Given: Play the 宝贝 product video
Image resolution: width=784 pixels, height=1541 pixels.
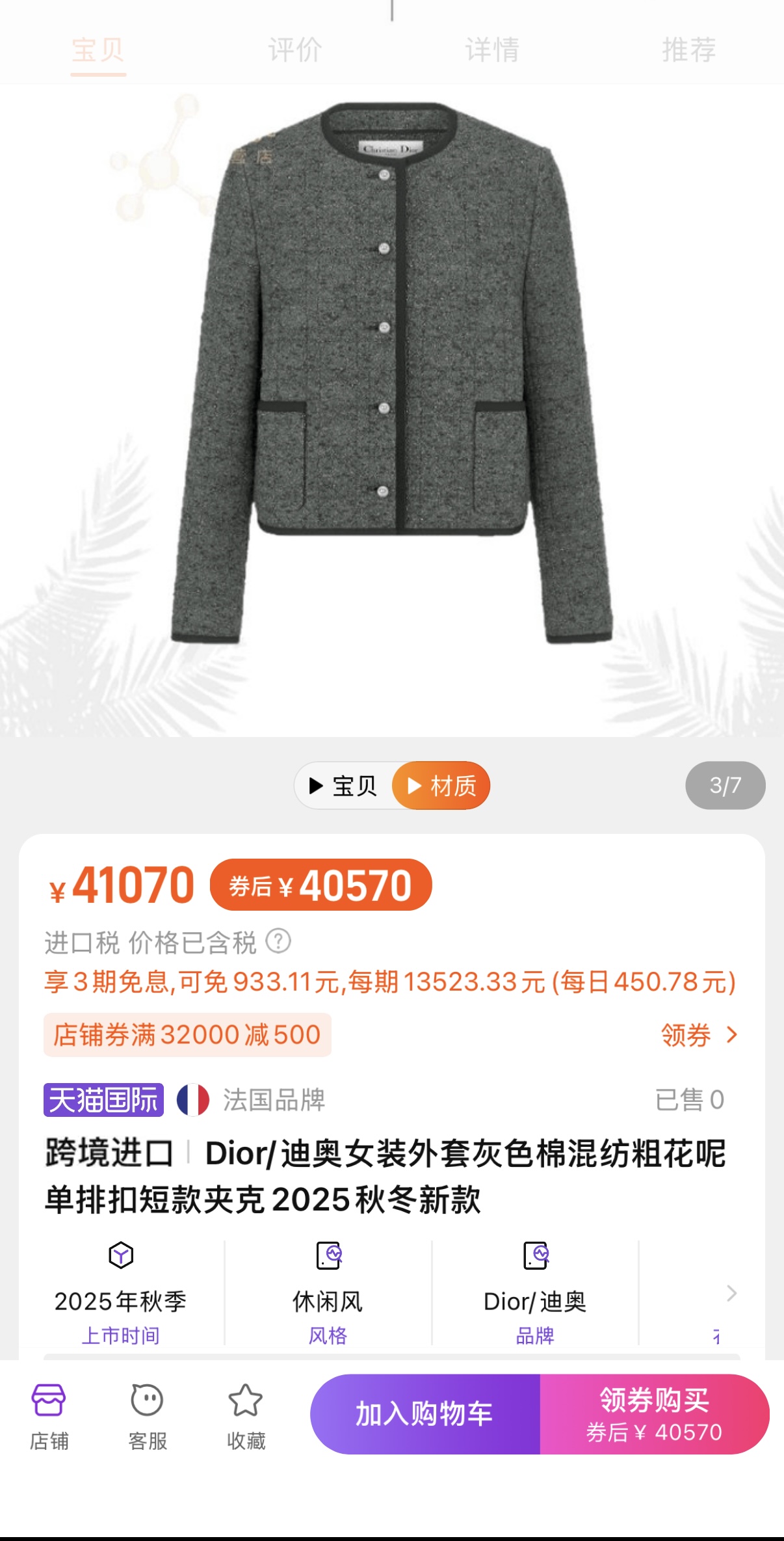Looking at the screenshot, I should (343, 786).
